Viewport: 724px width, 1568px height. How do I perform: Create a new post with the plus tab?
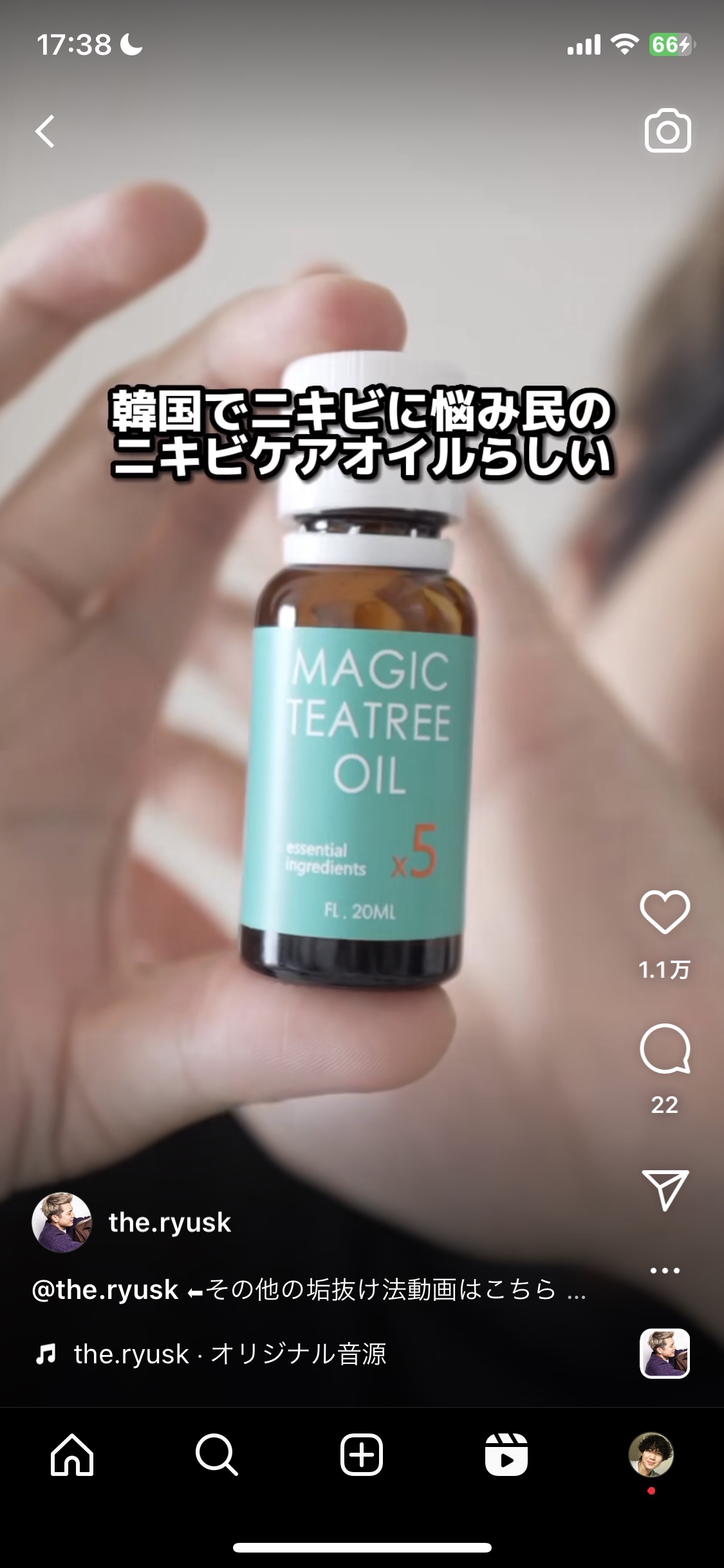[x=362, y=1454]
